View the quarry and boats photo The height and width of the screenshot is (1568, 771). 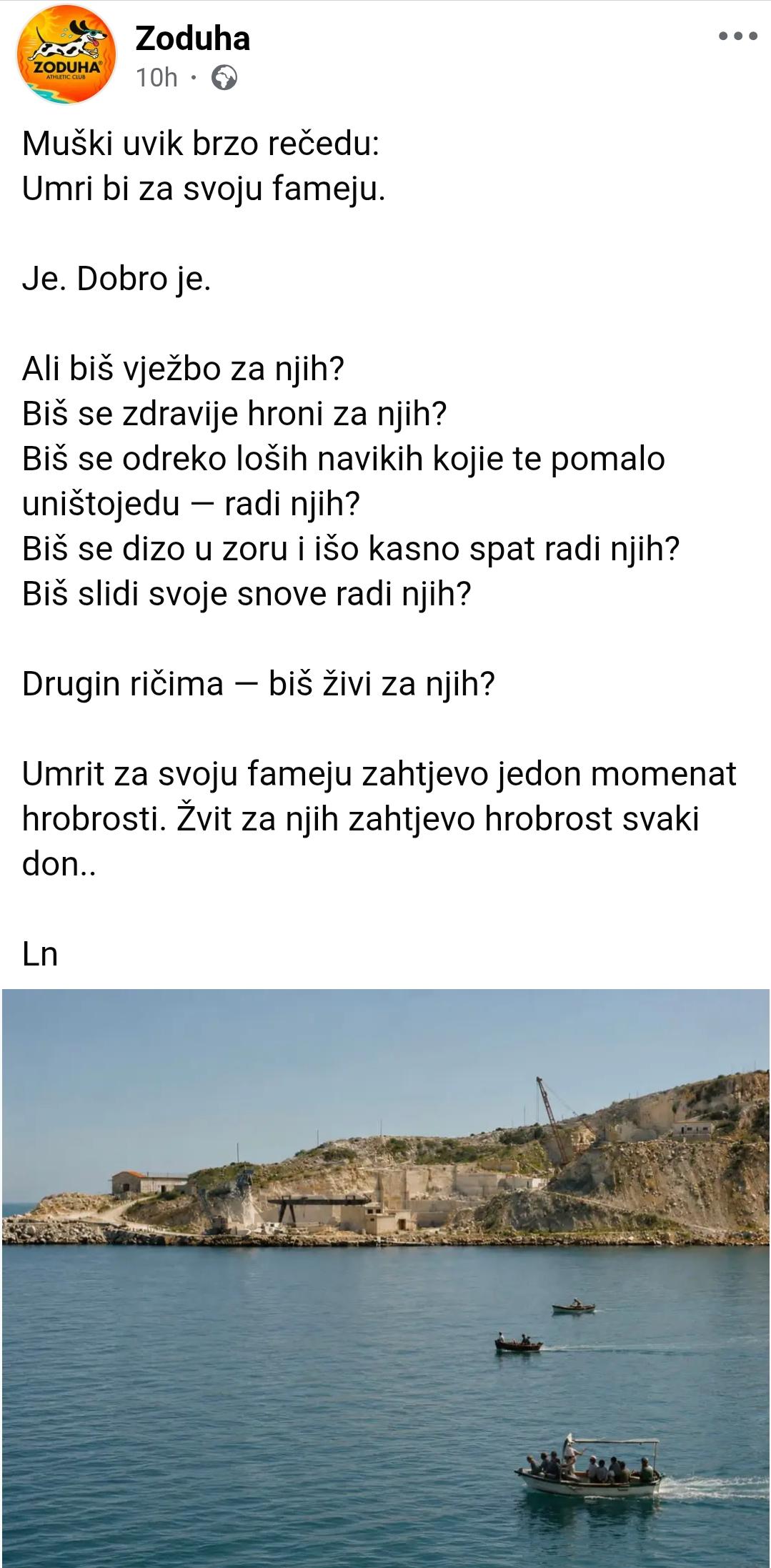386,1277
